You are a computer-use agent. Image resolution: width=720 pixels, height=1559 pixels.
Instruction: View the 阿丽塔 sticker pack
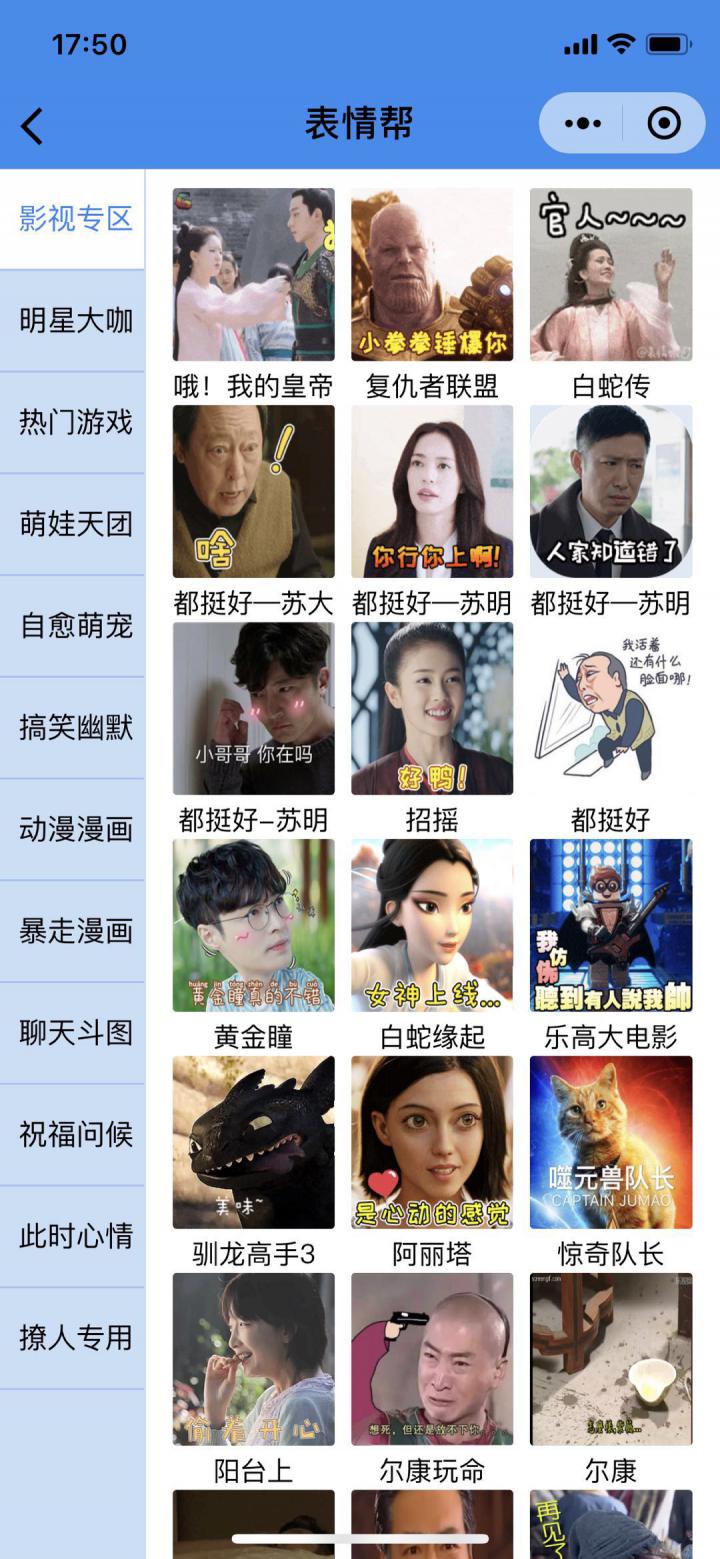[x=432, y=1143]
